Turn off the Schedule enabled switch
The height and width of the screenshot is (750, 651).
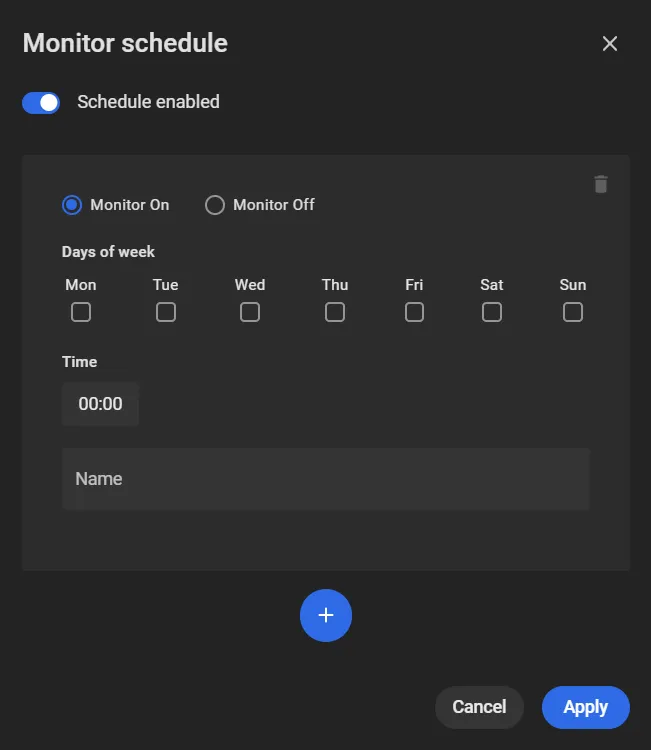tap(41, 103)
